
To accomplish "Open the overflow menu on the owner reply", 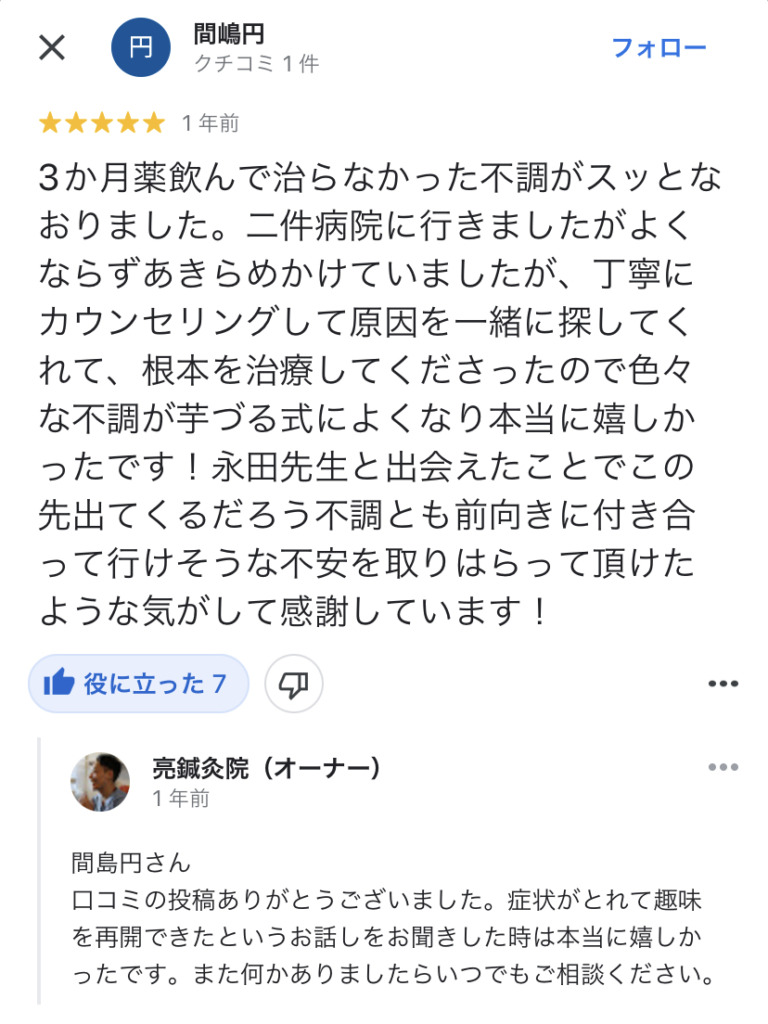I will click(x=722, y=768).
